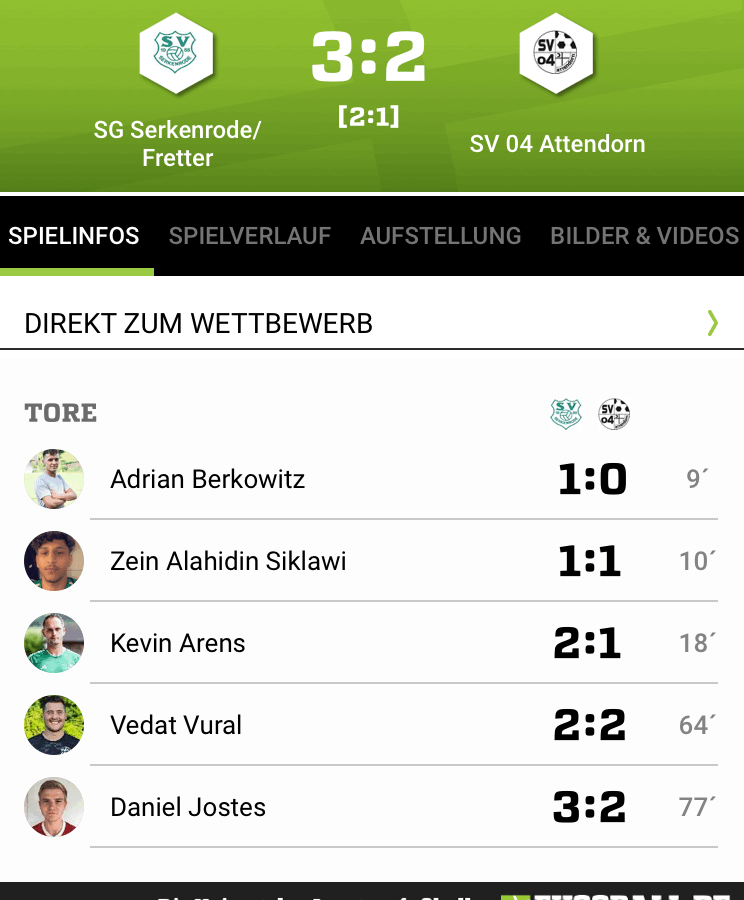
Task: View Zein Alahidin Siklawi's profile
Action: pos(228,561)
